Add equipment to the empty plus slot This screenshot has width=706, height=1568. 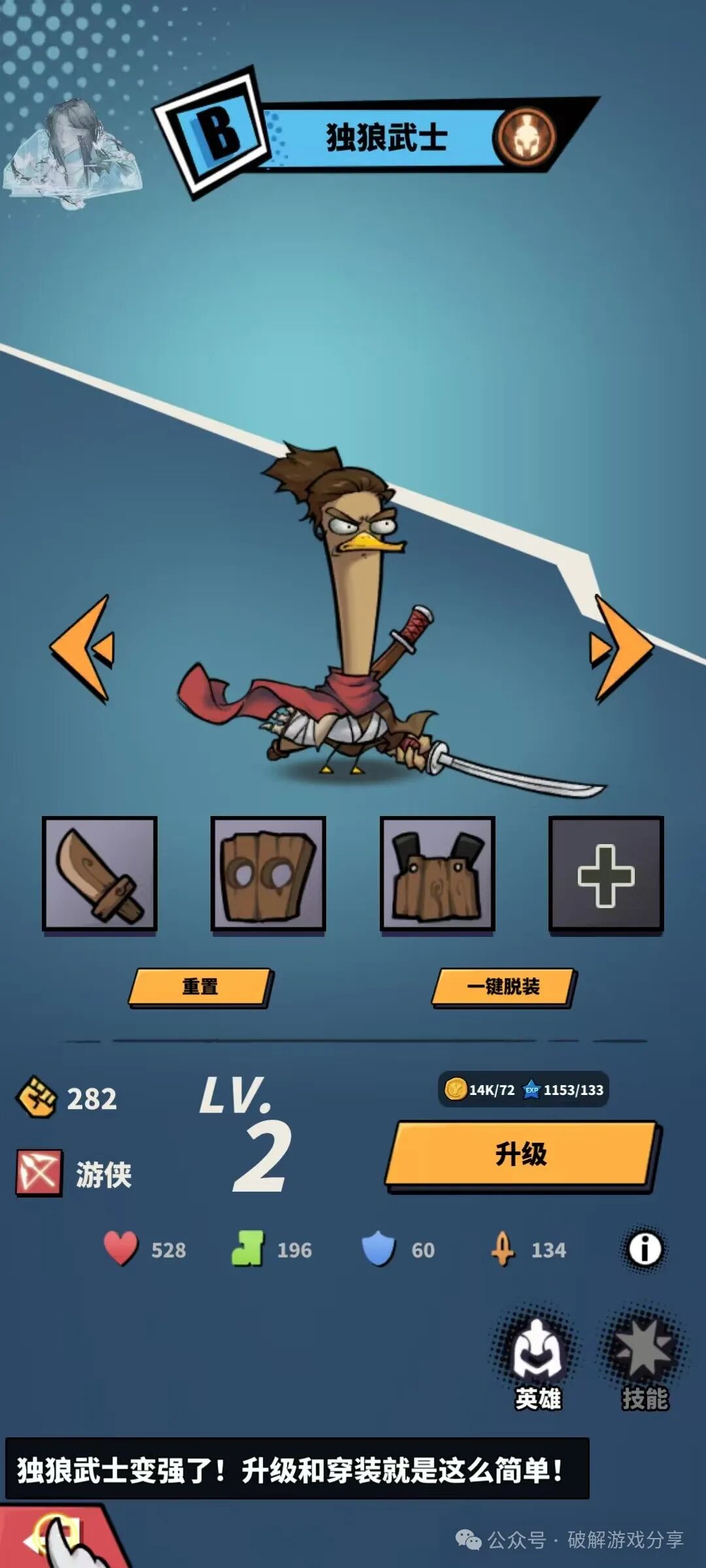click(606, 874)
